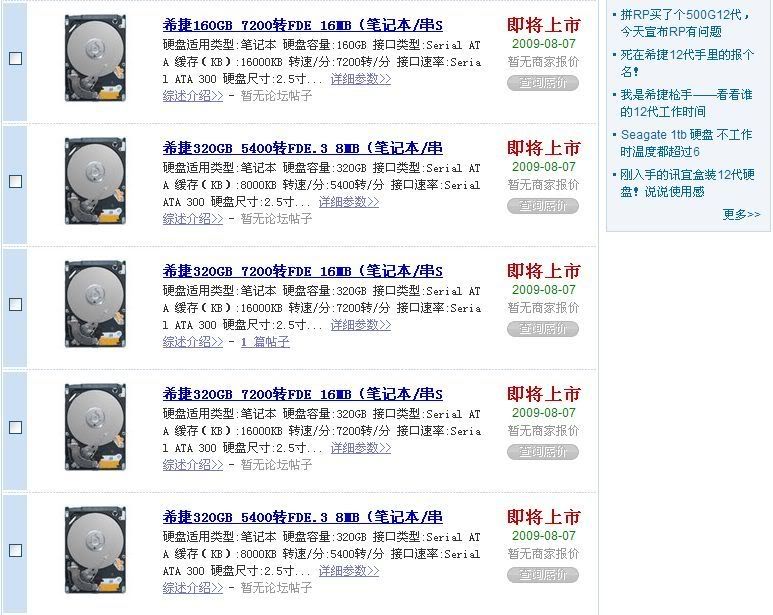Open the post 死在希捷12代手里的报个名
The width and height of the screenshot is (773, 615).
tap(686, 63)
